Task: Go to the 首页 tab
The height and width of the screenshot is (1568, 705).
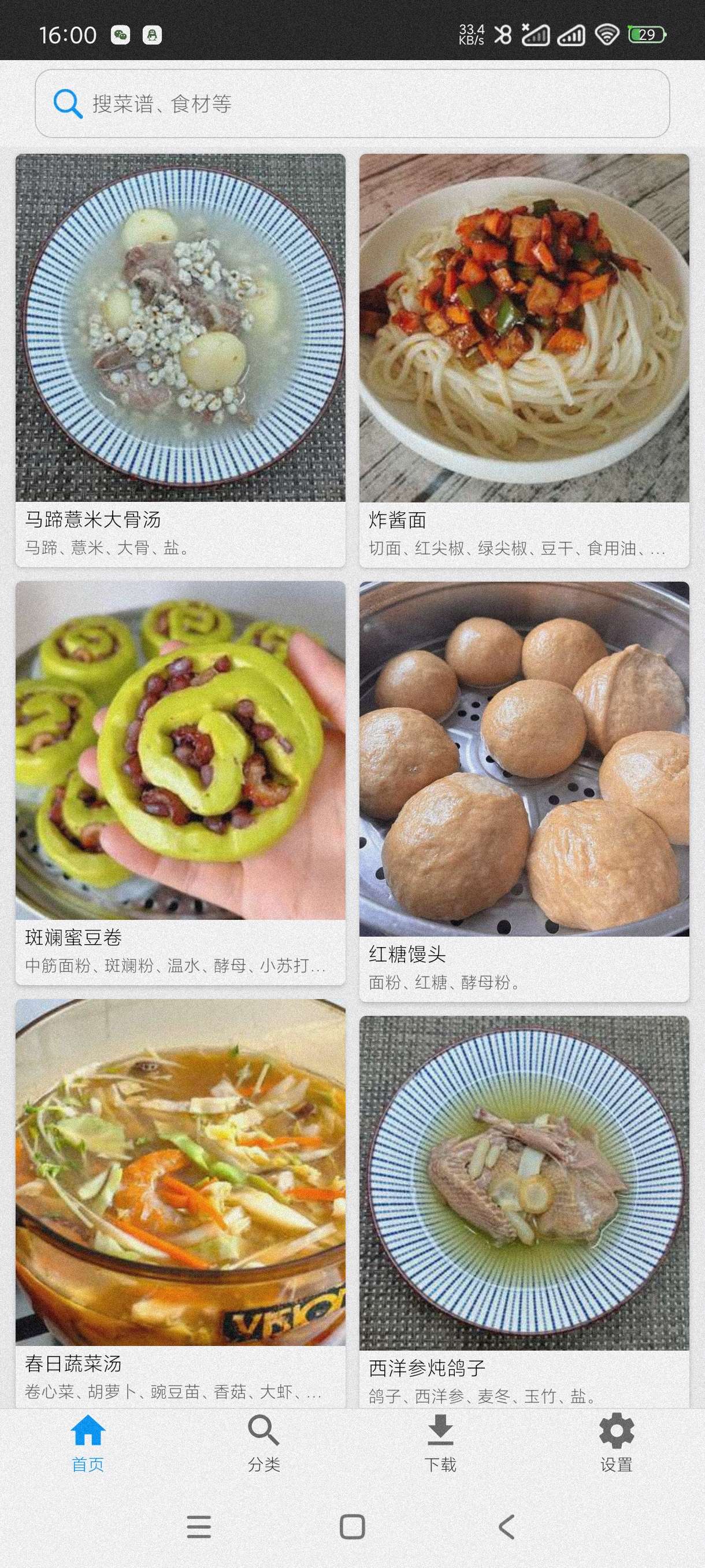Action: point(88,1443)
